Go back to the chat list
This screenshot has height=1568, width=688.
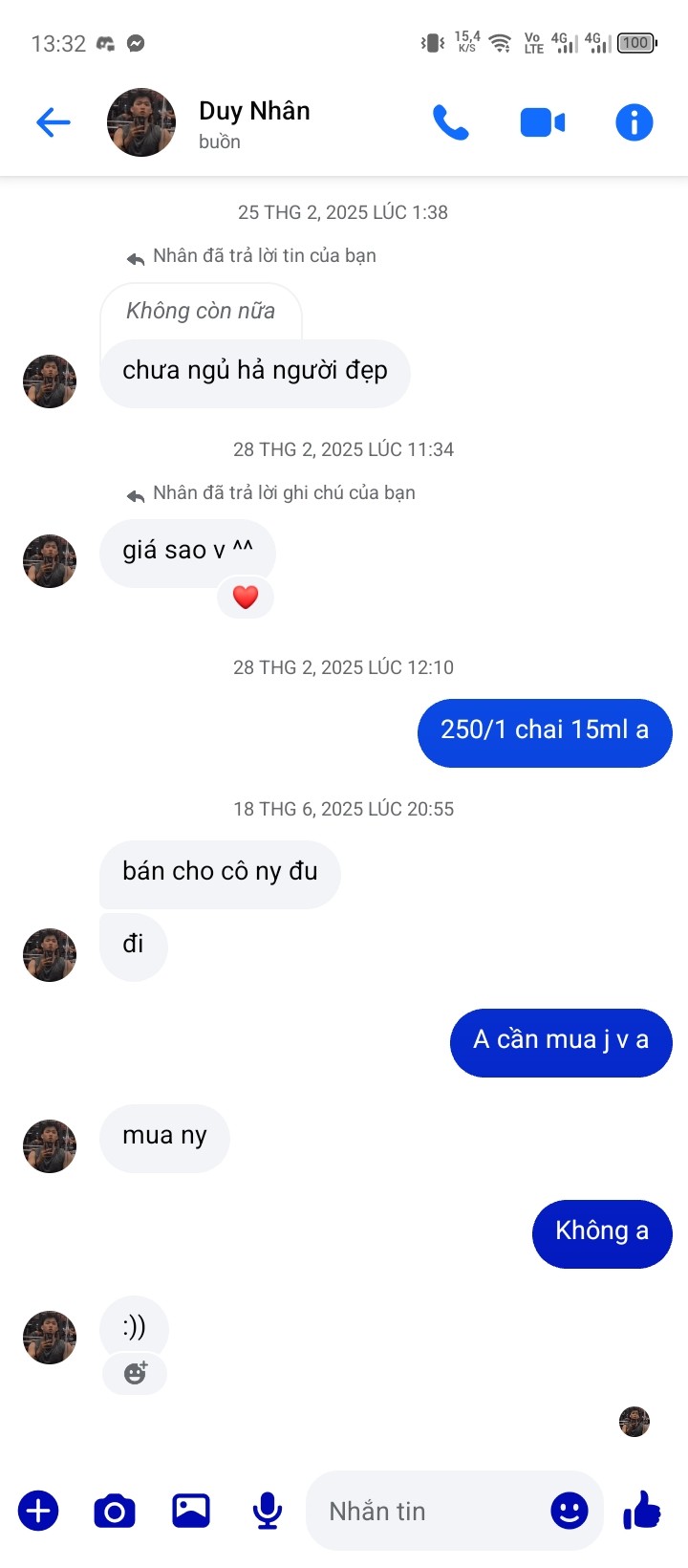(x=54, y=122)
